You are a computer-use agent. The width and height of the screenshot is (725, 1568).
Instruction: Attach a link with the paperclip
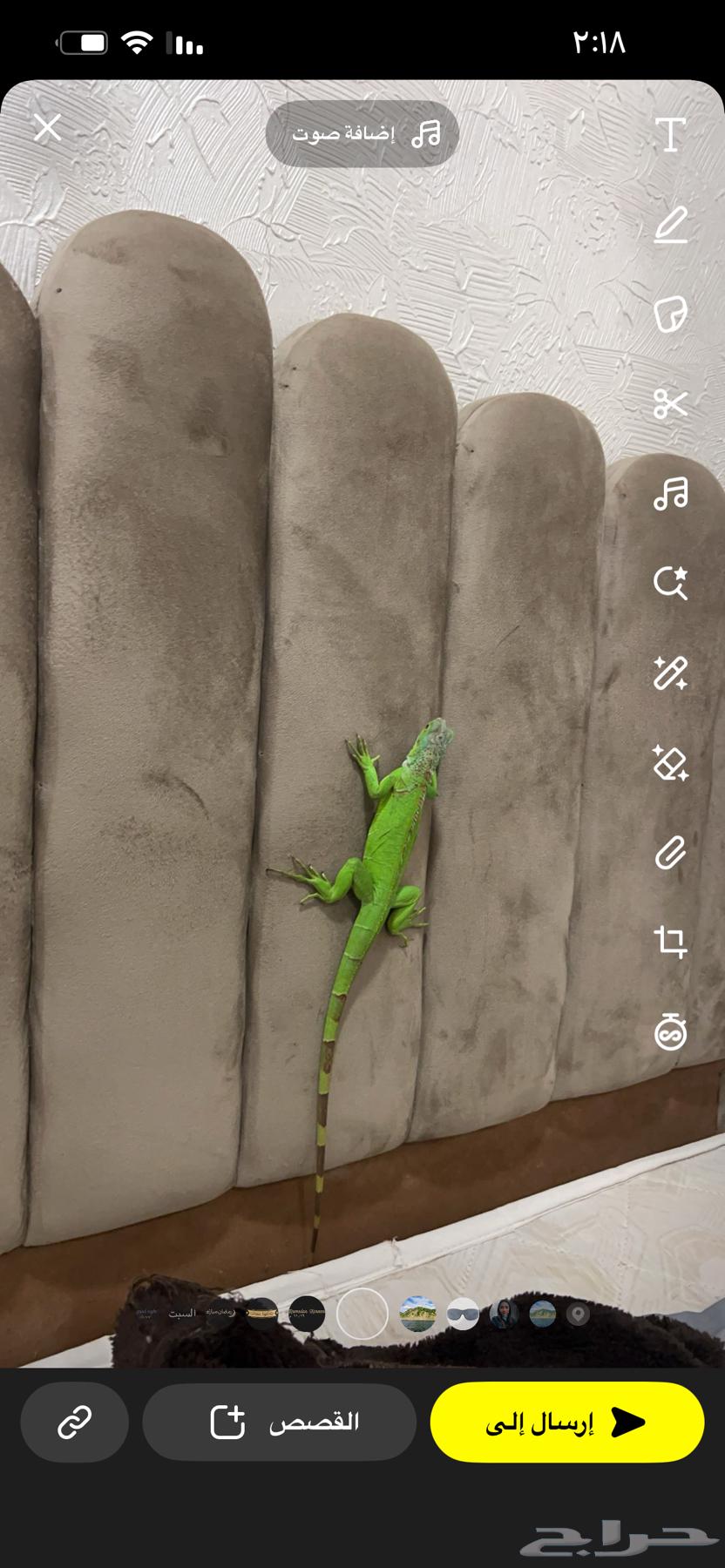pos(670,853)
